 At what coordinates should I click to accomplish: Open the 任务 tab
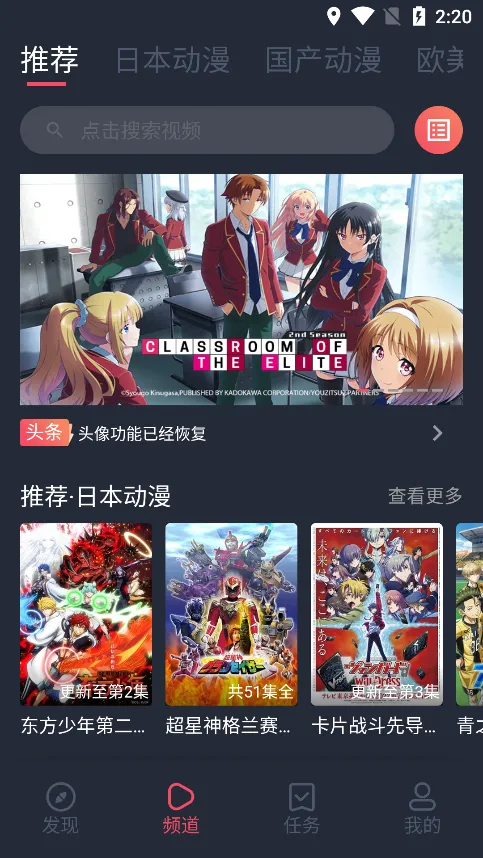[301, 808]
